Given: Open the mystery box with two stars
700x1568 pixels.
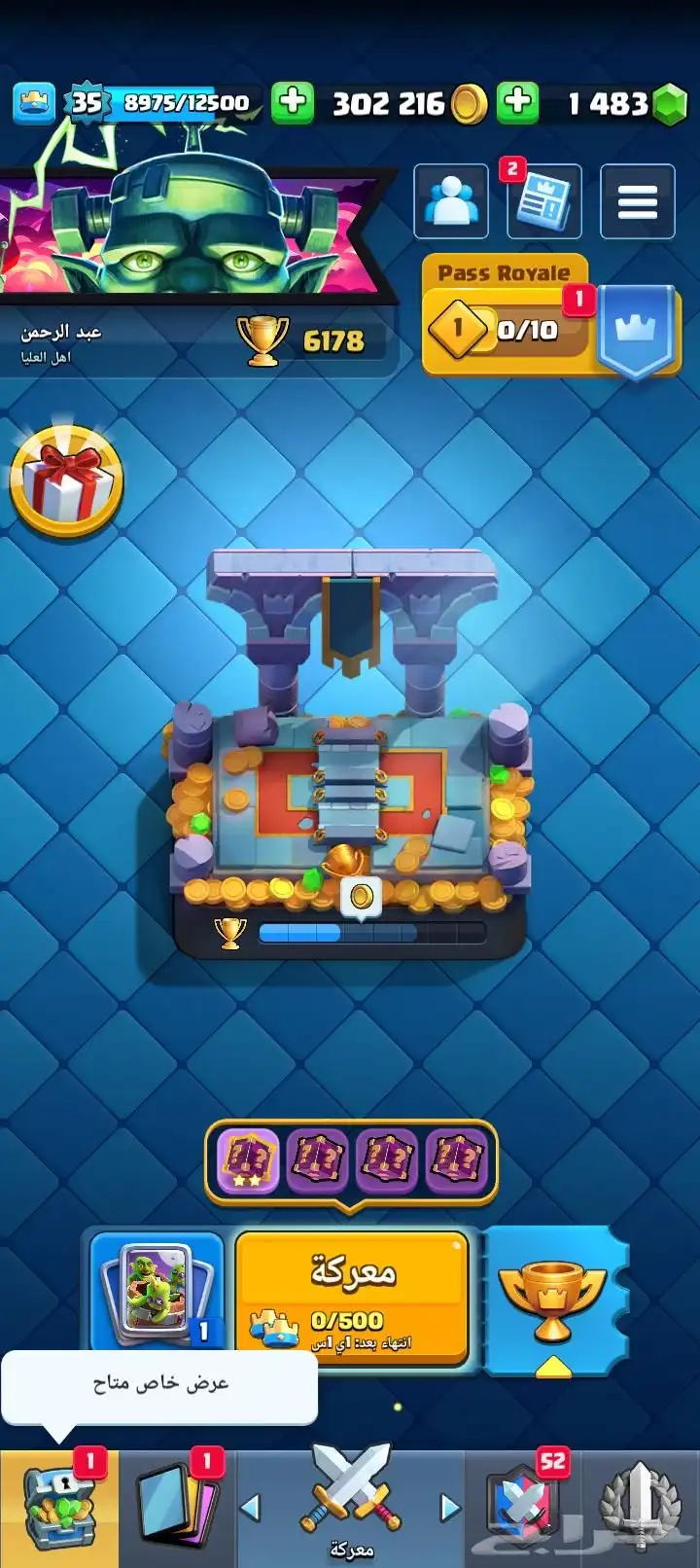Looking at the screenshot, I should pyautogui.click(x=249, y=1160).
